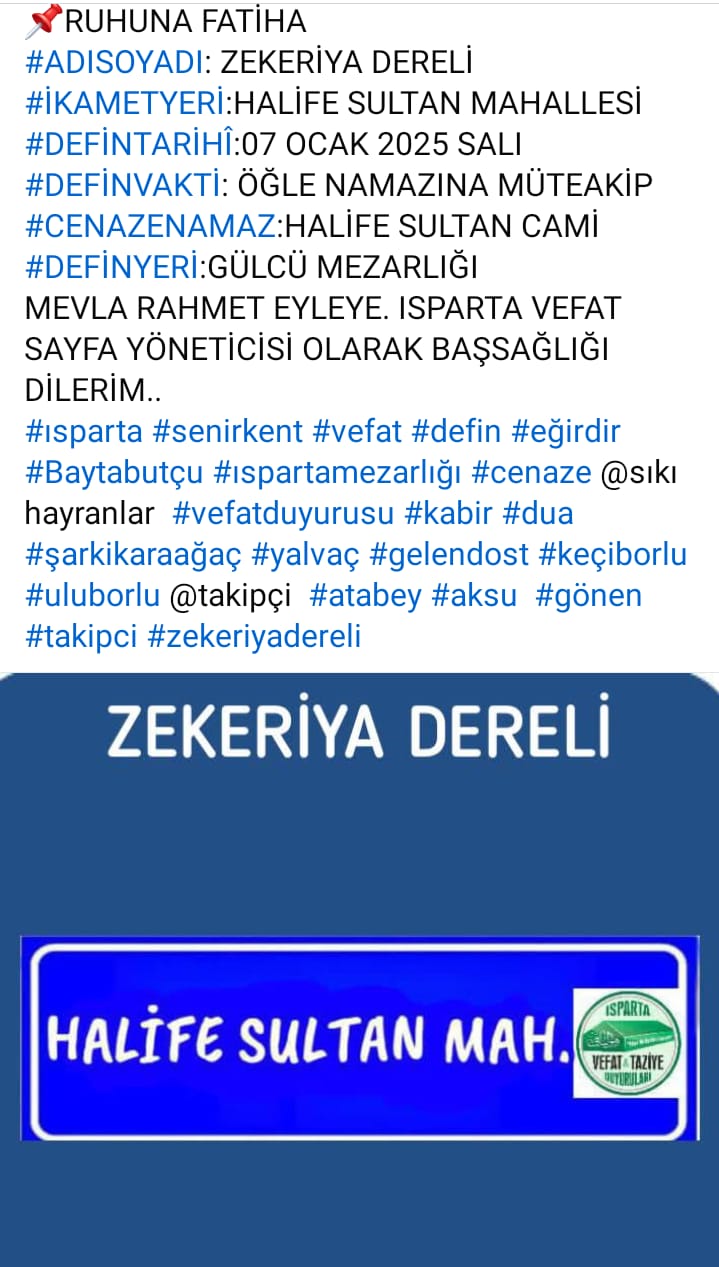
Task: Open the Zekeriya Dereli post image
Action: (x=359, y=970)
